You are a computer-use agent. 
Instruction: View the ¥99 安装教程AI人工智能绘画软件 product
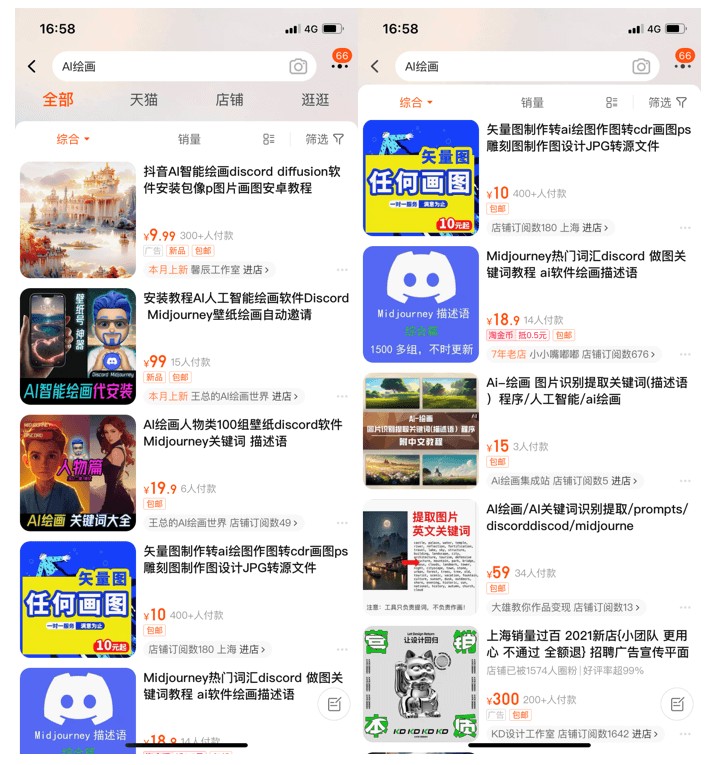246,306
